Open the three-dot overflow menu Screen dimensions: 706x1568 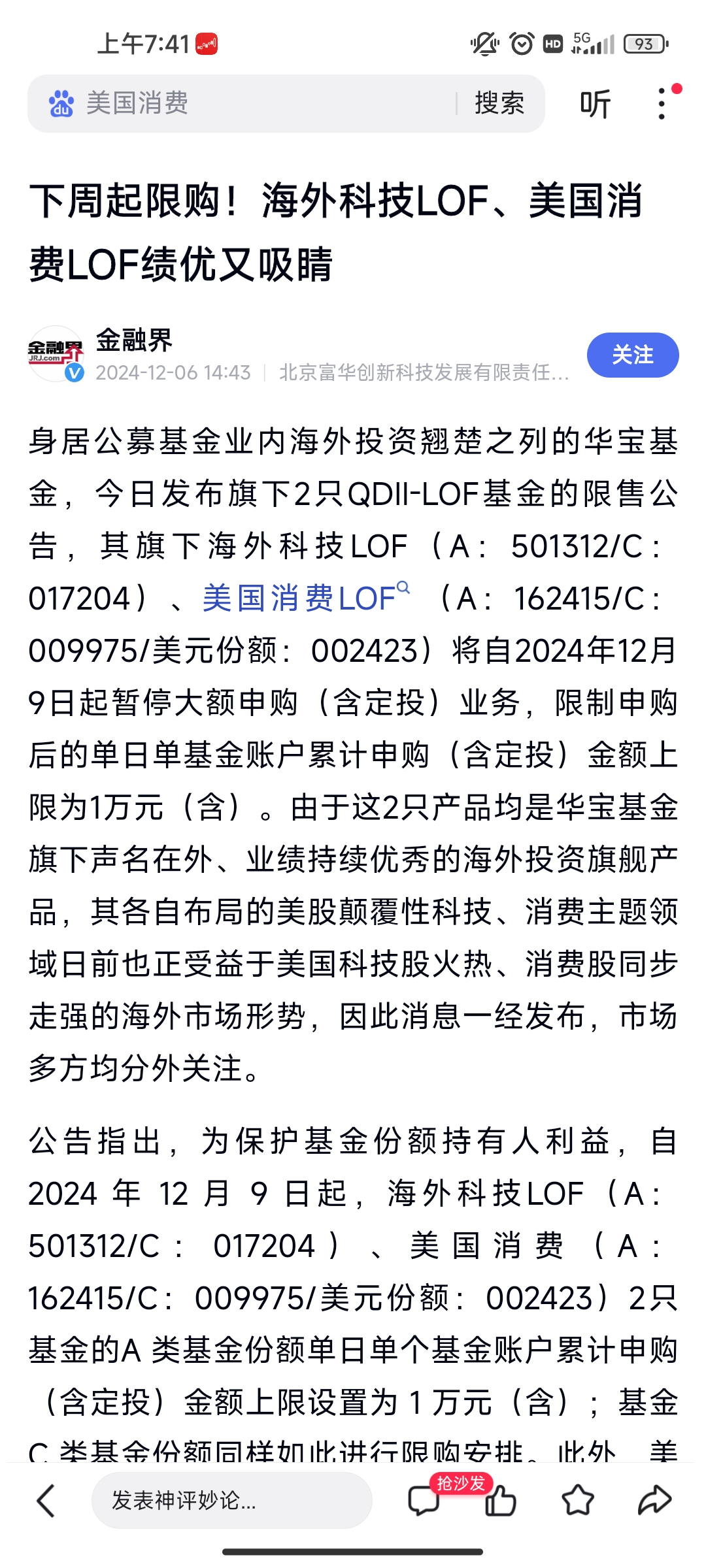pos(662,104)
